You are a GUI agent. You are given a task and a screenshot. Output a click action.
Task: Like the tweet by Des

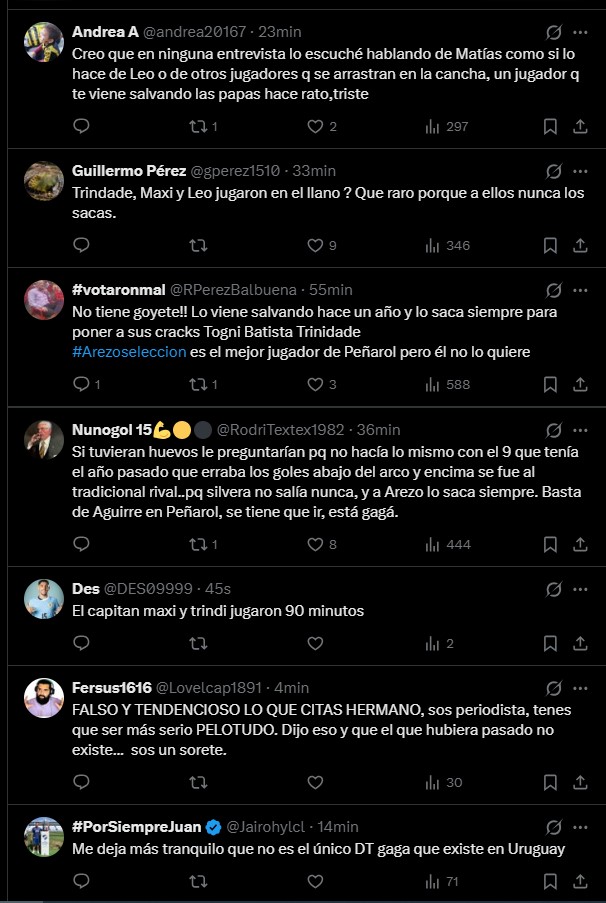(x=315, y=643)
